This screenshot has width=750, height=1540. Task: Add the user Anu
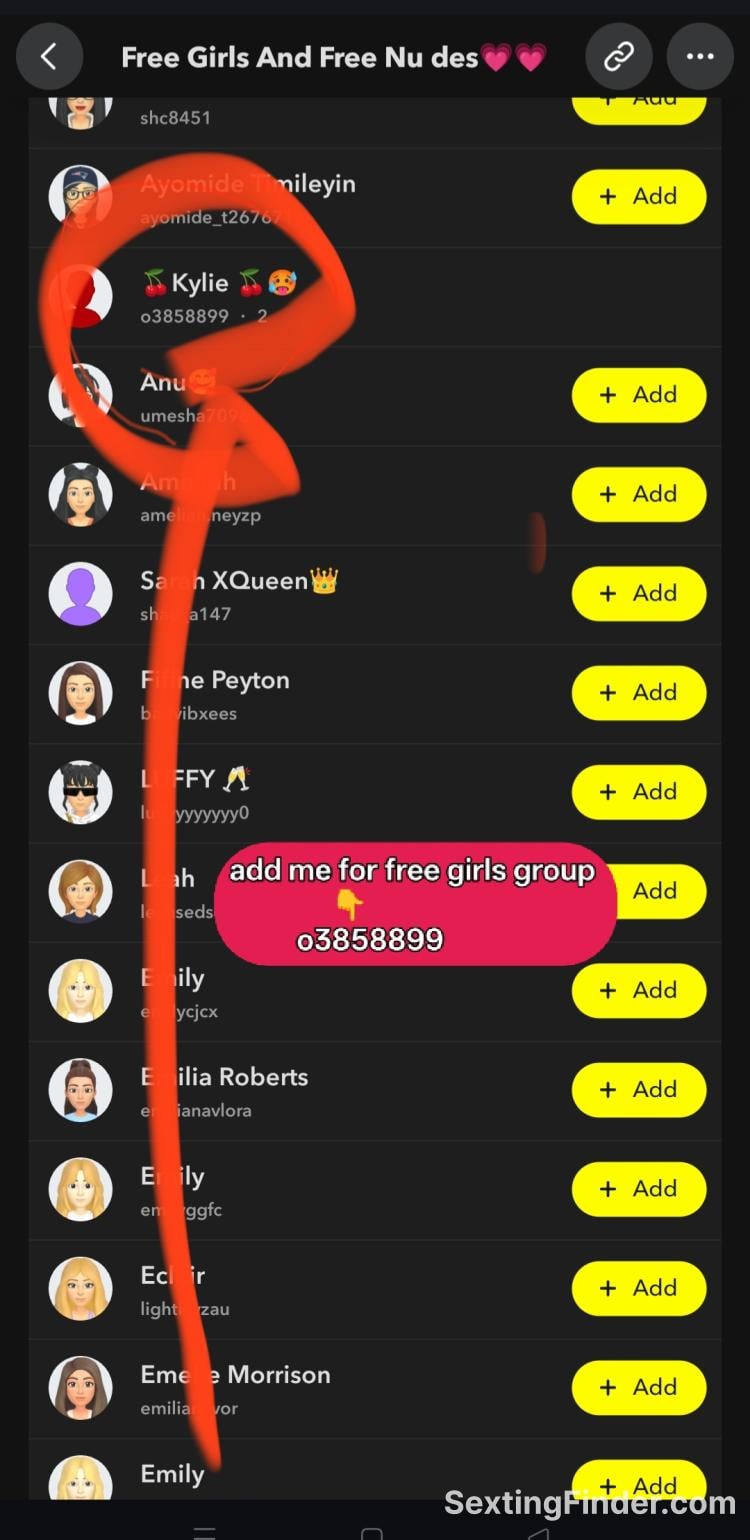(x=639, y=395)
